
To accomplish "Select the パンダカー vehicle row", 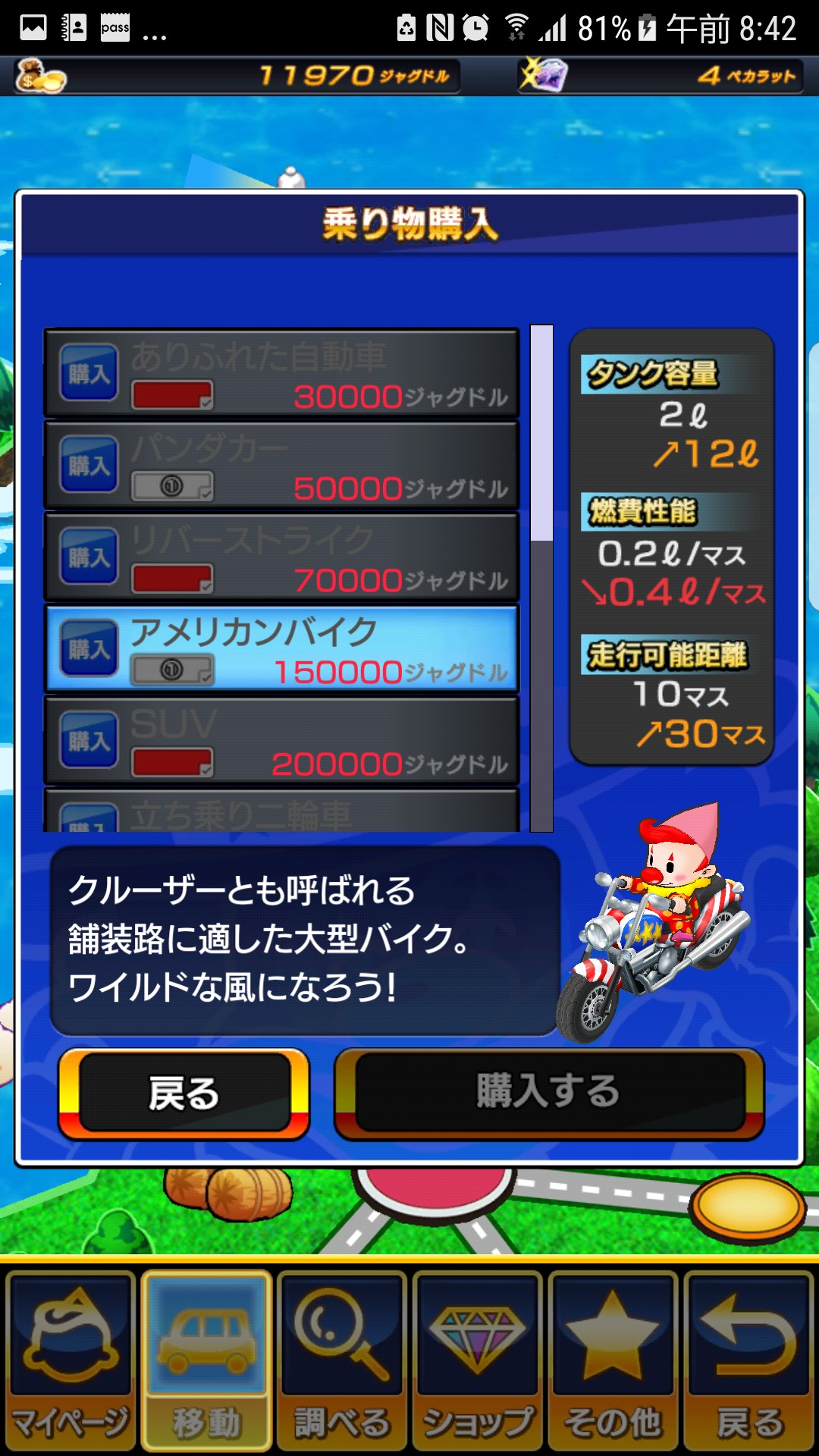I will pos(282,465).
